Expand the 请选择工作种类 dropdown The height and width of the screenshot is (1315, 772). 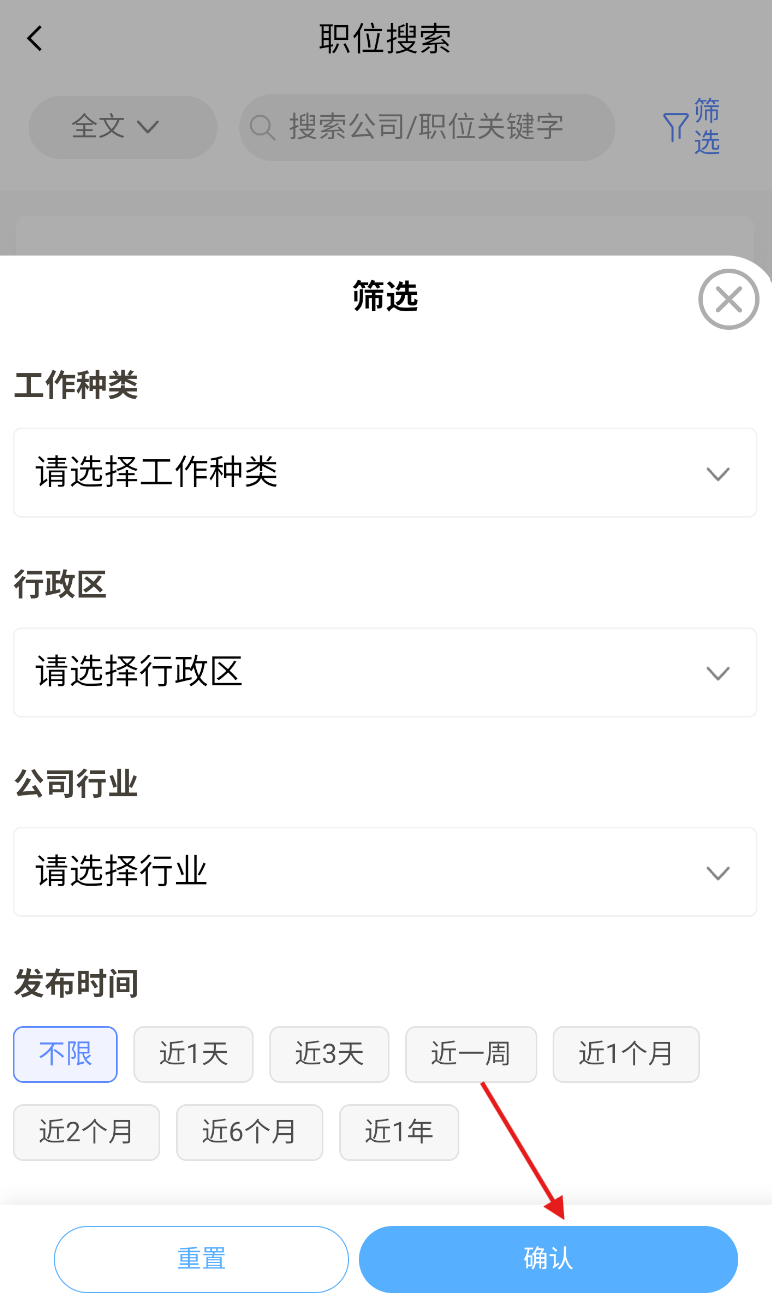coord(385,473)
